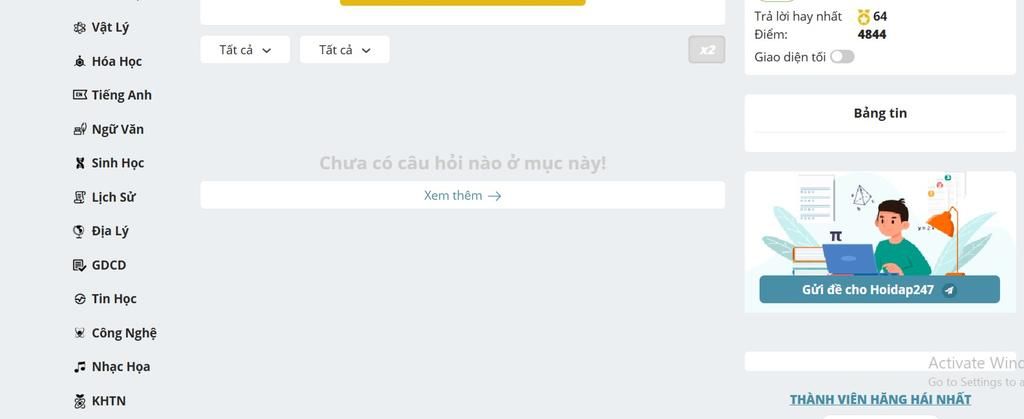Tap the x2 button
The width and height of the screenshot is (1024, 419).
click(707, 50)
